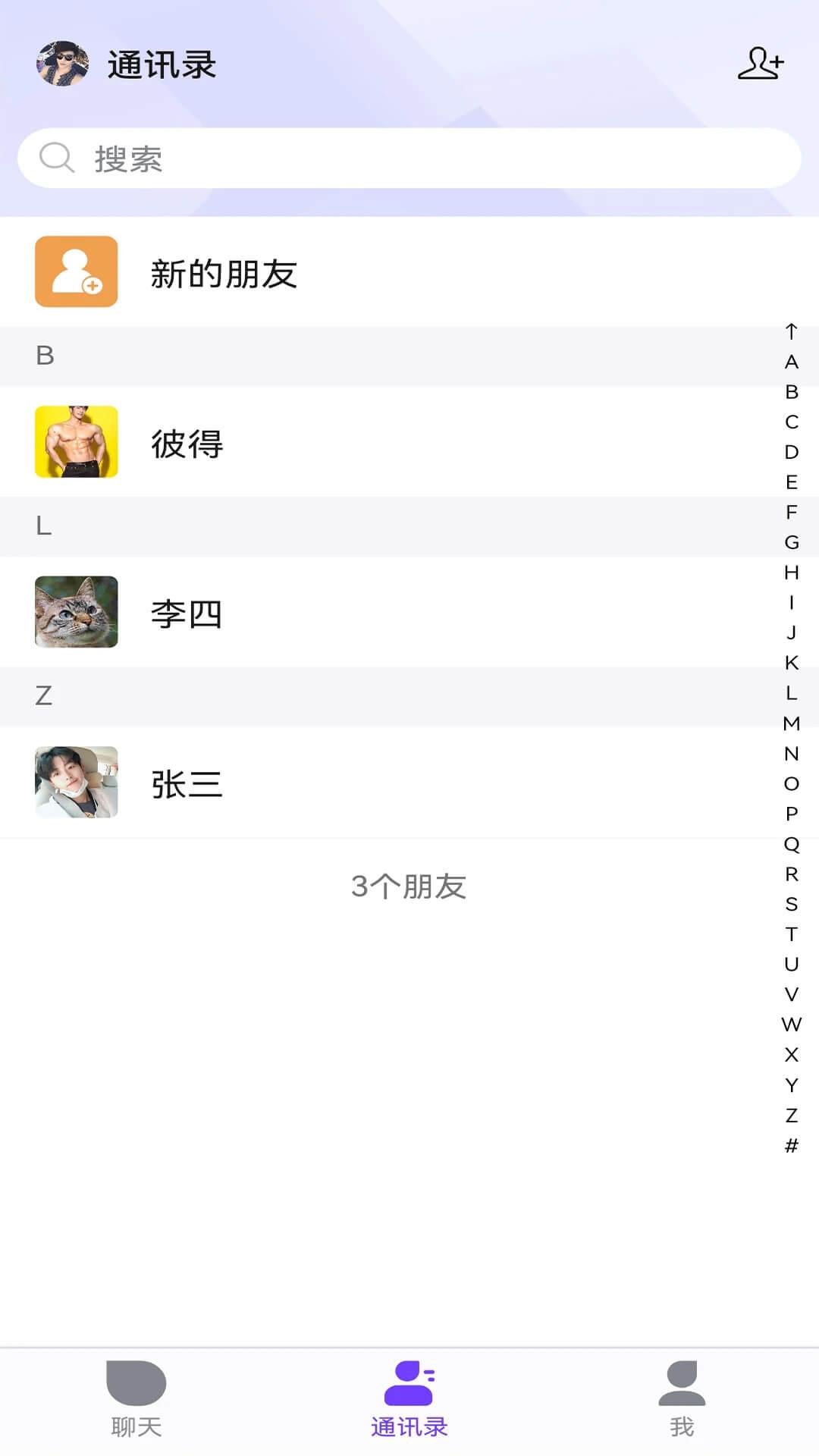Open 张三's contact entry
This screenshot has width=819, height=1456.
[x=303, y=783]
